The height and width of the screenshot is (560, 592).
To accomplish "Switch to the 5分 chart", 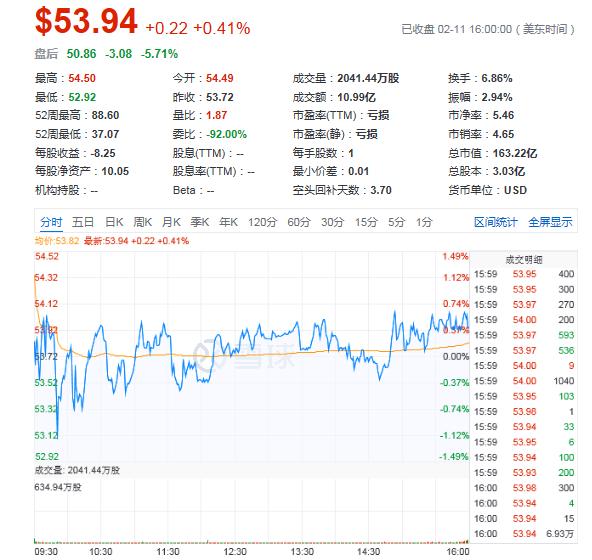I will pyautogui.click(x=396, y=222).
